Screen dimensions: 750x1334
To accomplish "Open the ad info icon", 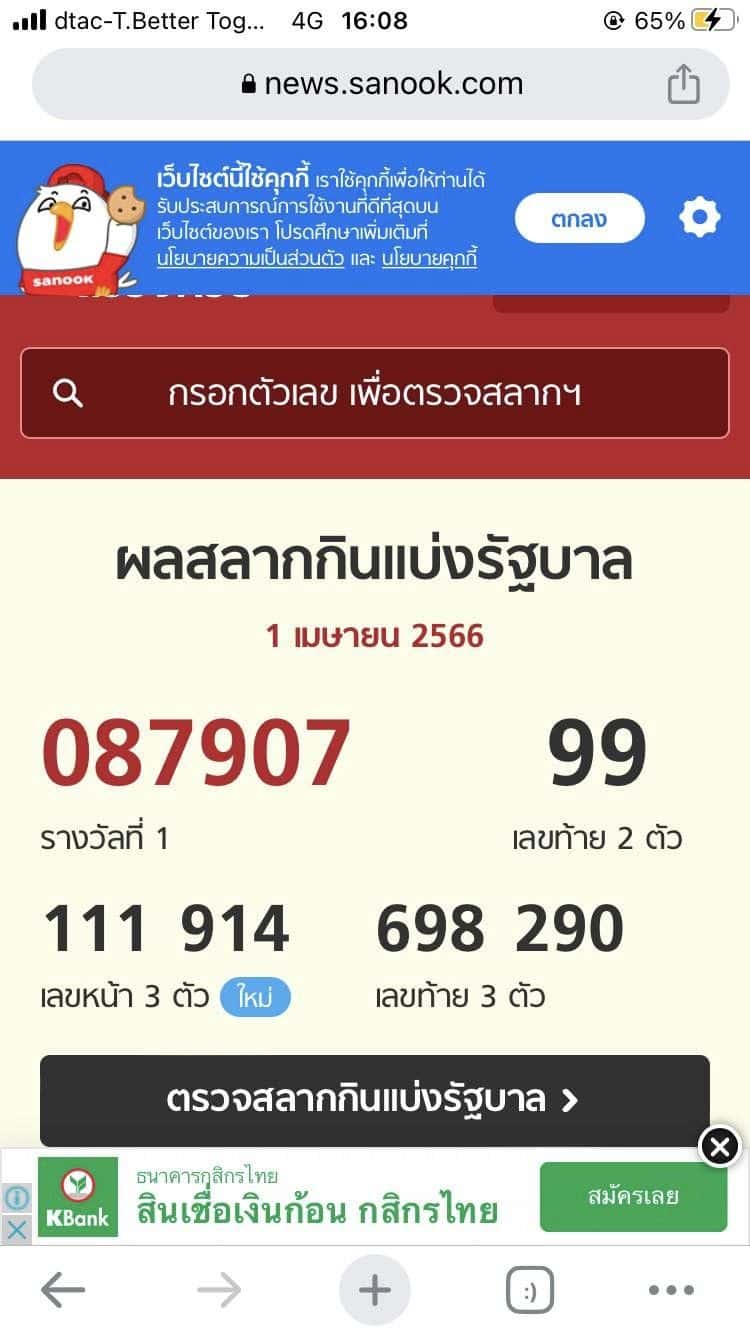I will pos(17,1197).
